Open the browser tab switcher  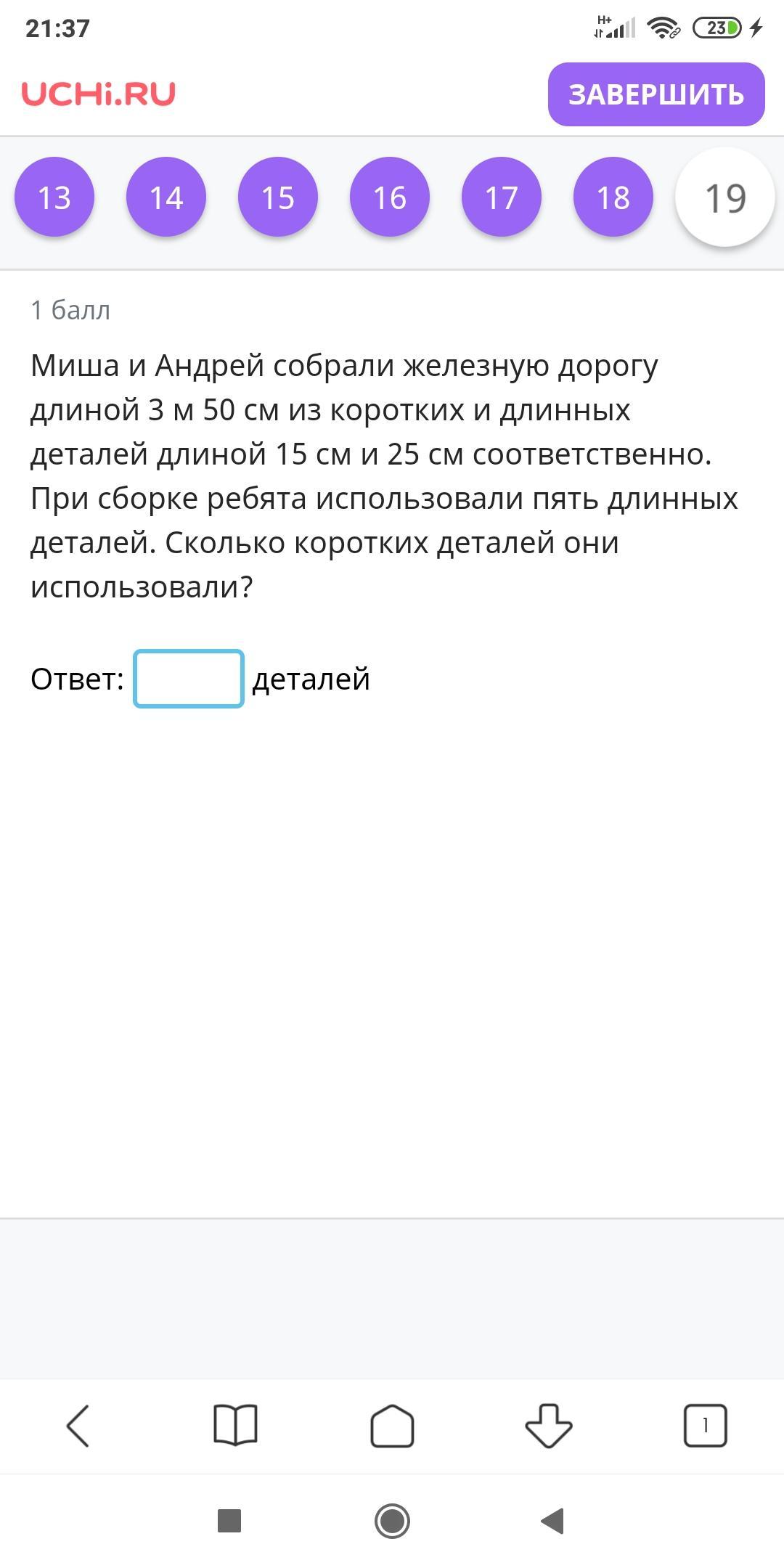tap(705, 1426)
